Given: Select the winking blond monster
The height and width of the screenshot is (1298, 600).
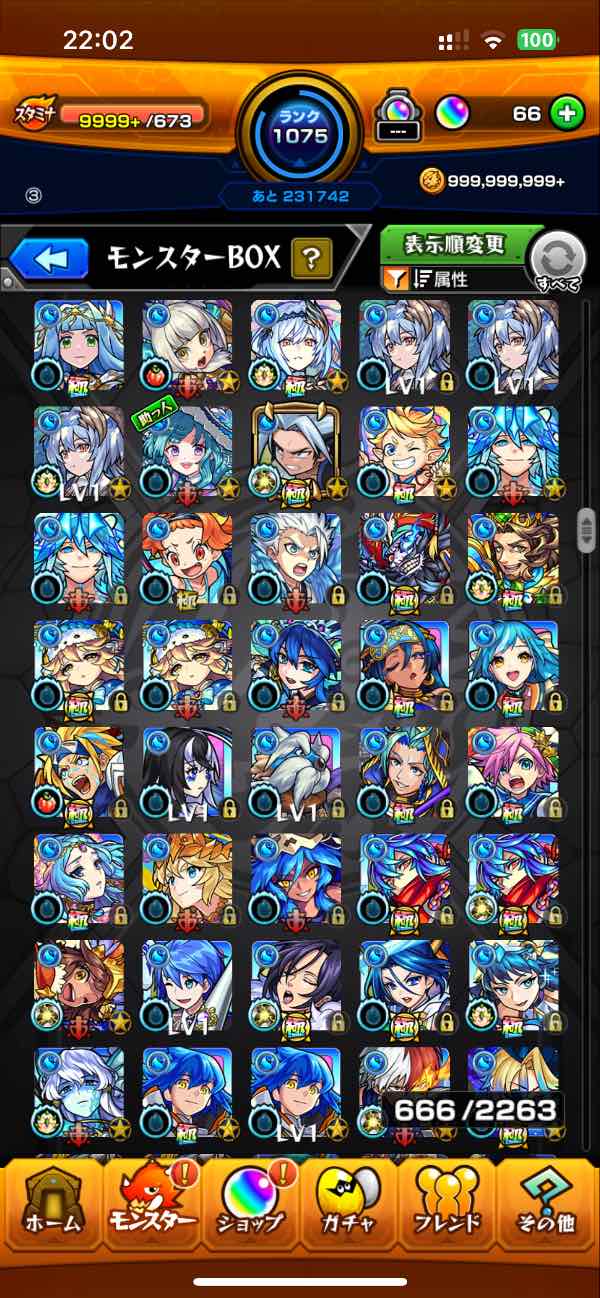Looking at the screenshot, I should tap(405, 452).
